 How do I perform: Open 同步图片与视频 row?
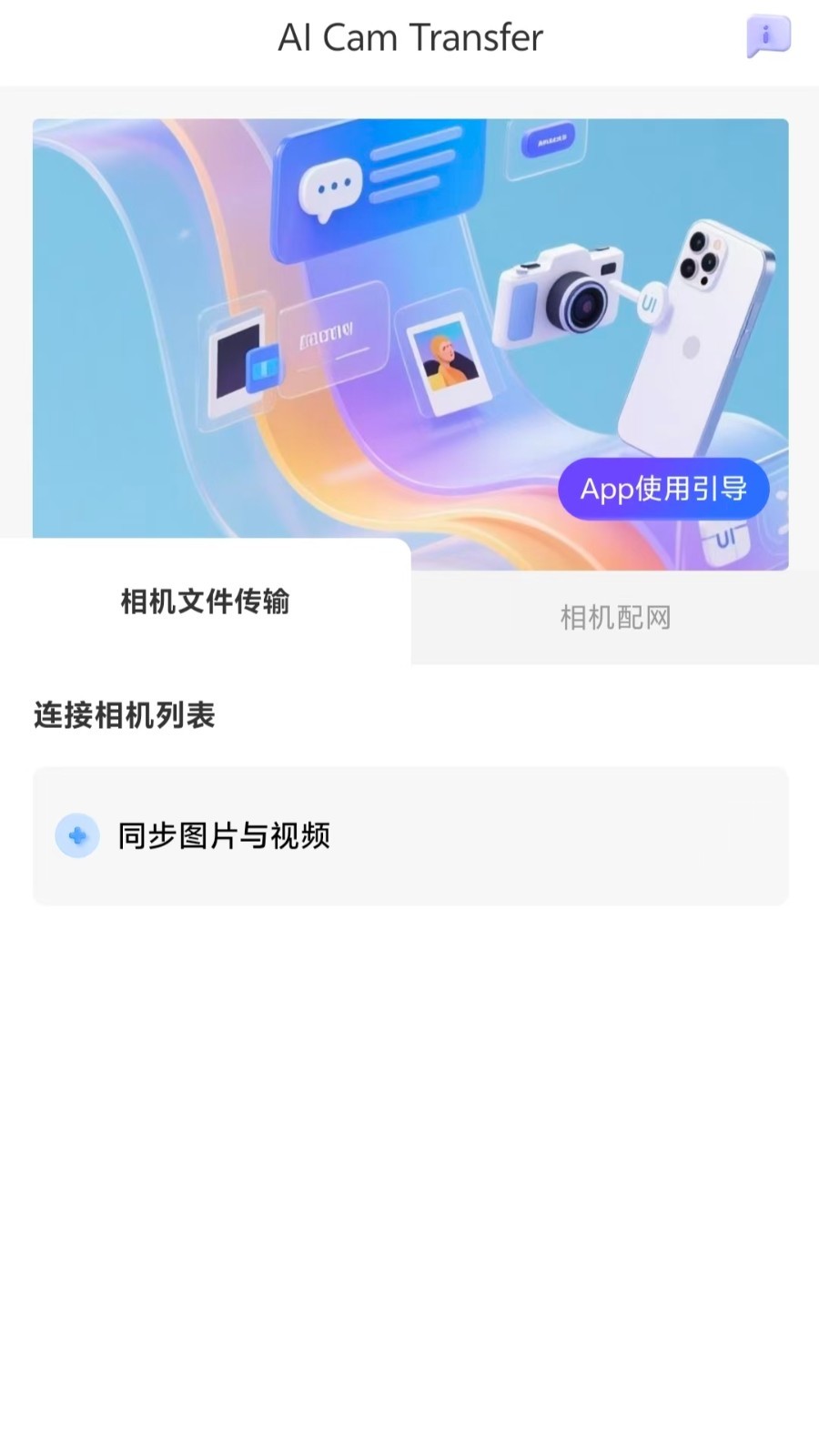409,835
